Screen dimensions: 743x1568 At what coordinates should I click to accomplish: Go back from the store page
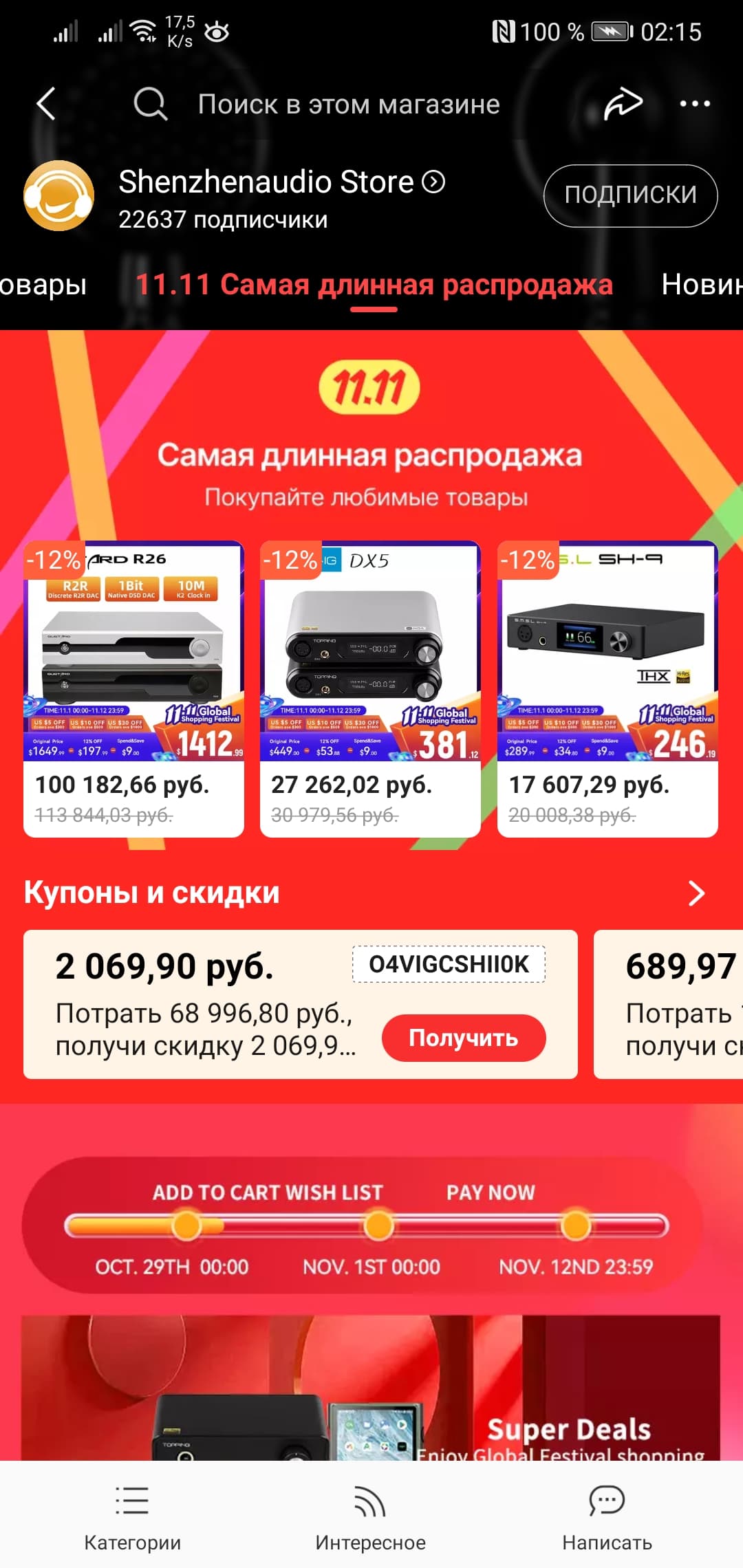(46, 105)
